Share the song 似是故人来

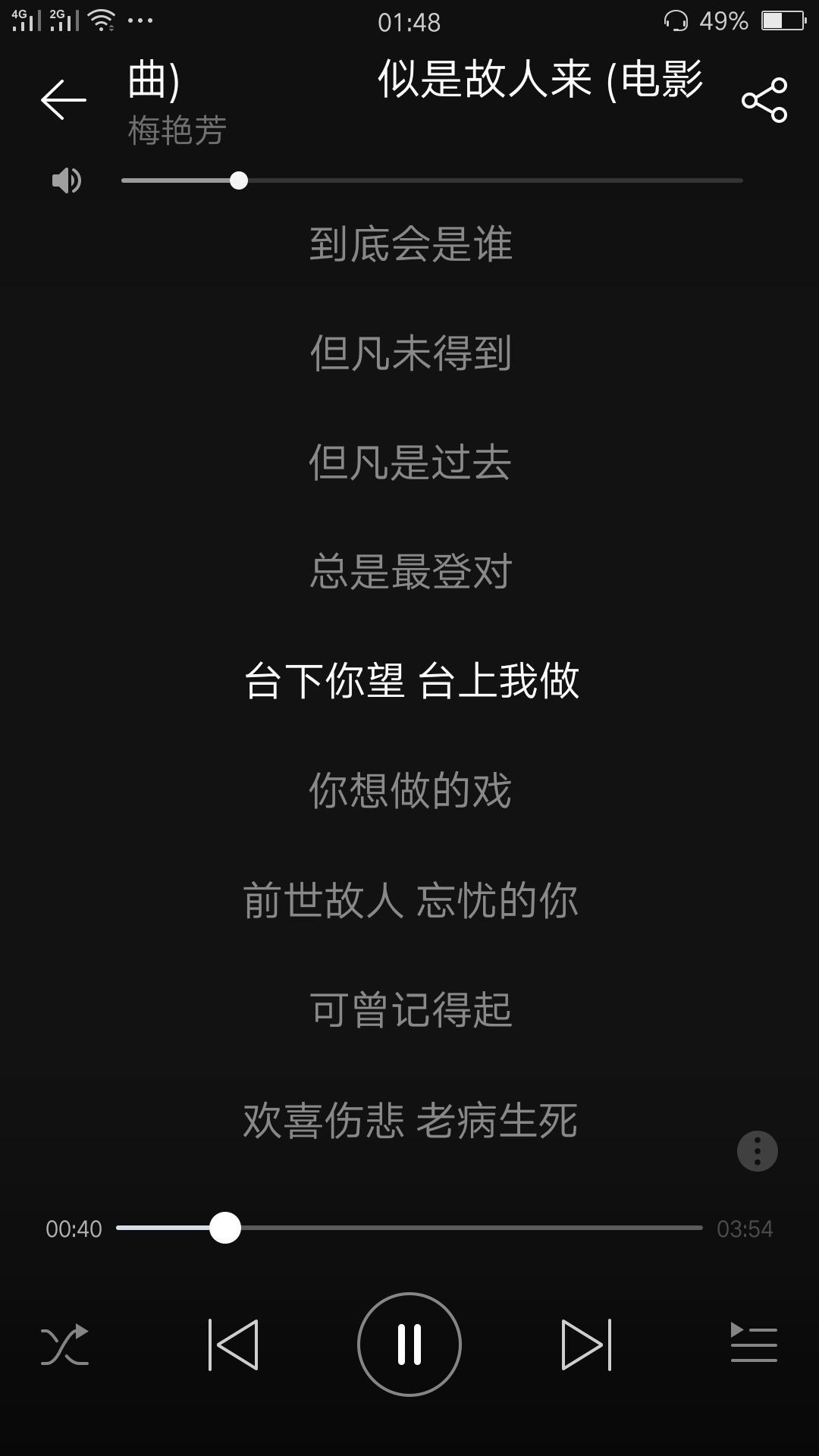tap(764, 99)
